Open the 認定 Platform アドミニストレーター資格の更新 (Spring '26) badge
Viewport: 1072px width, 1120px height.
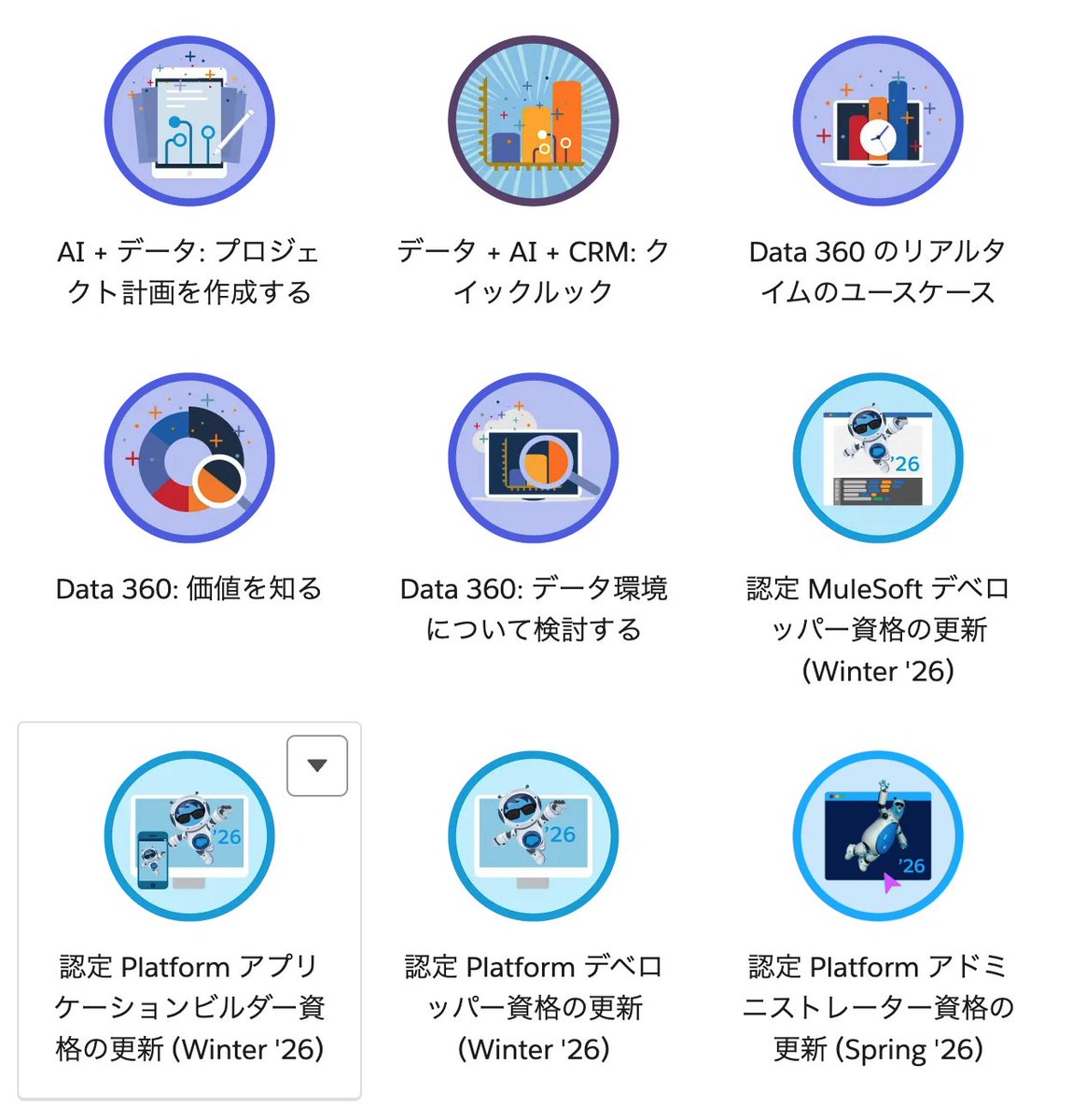click(878, 836)
